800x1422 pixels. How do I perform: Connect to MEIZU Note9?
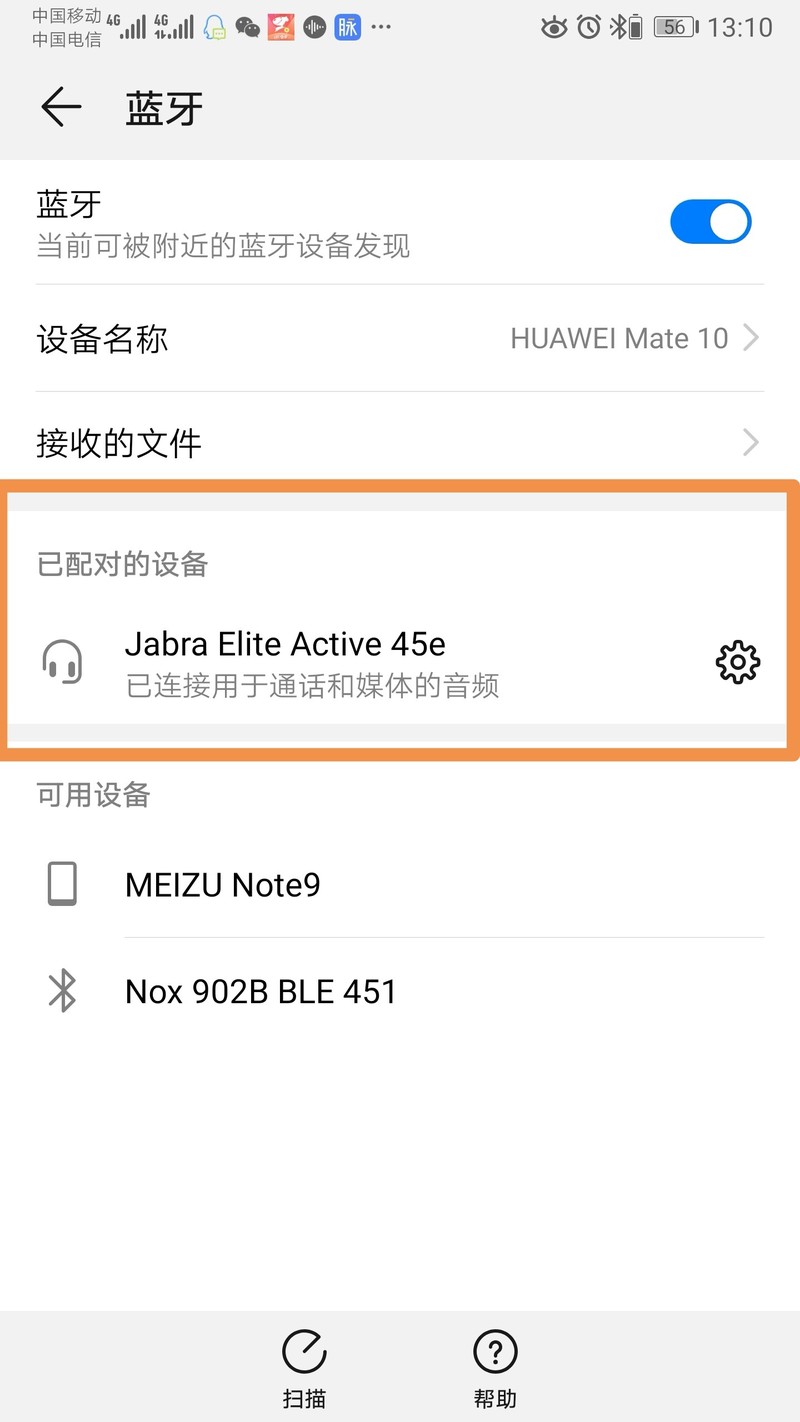[x=222, y=884]
